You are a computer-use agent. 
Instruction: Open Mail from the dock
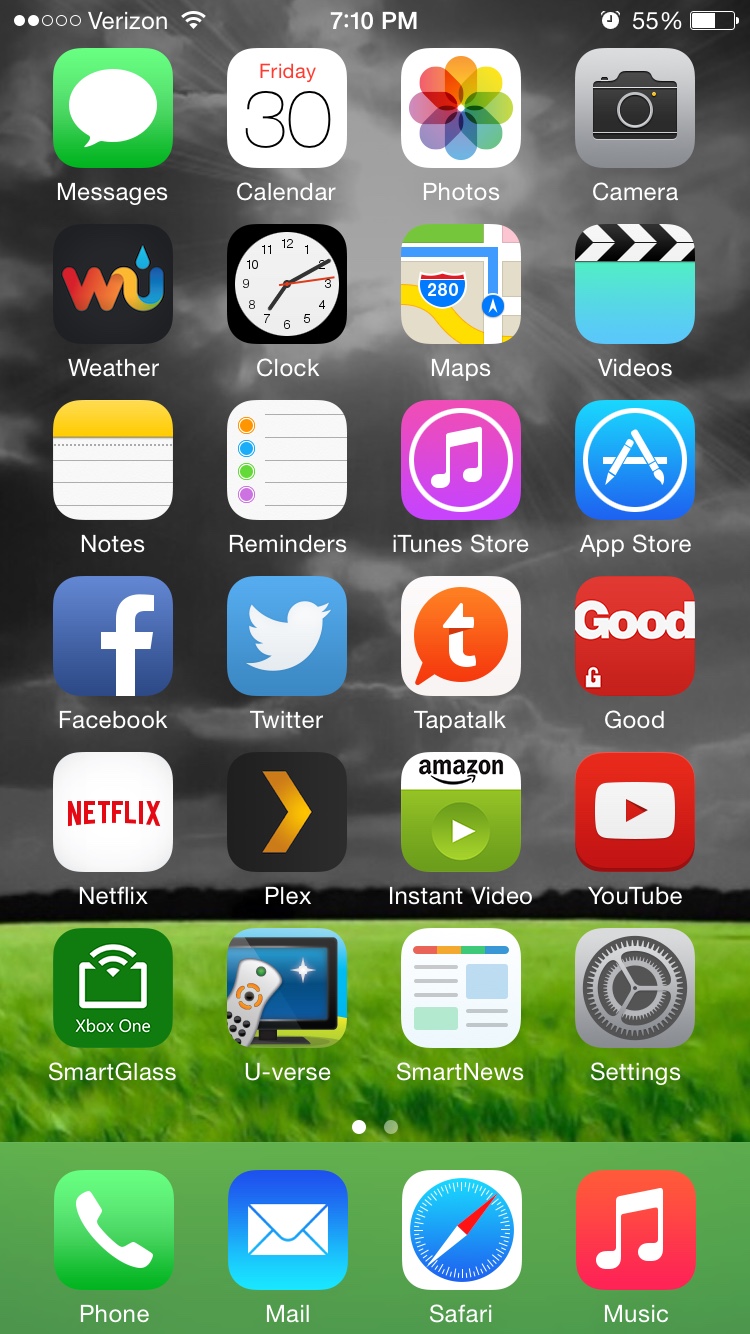287,1230
